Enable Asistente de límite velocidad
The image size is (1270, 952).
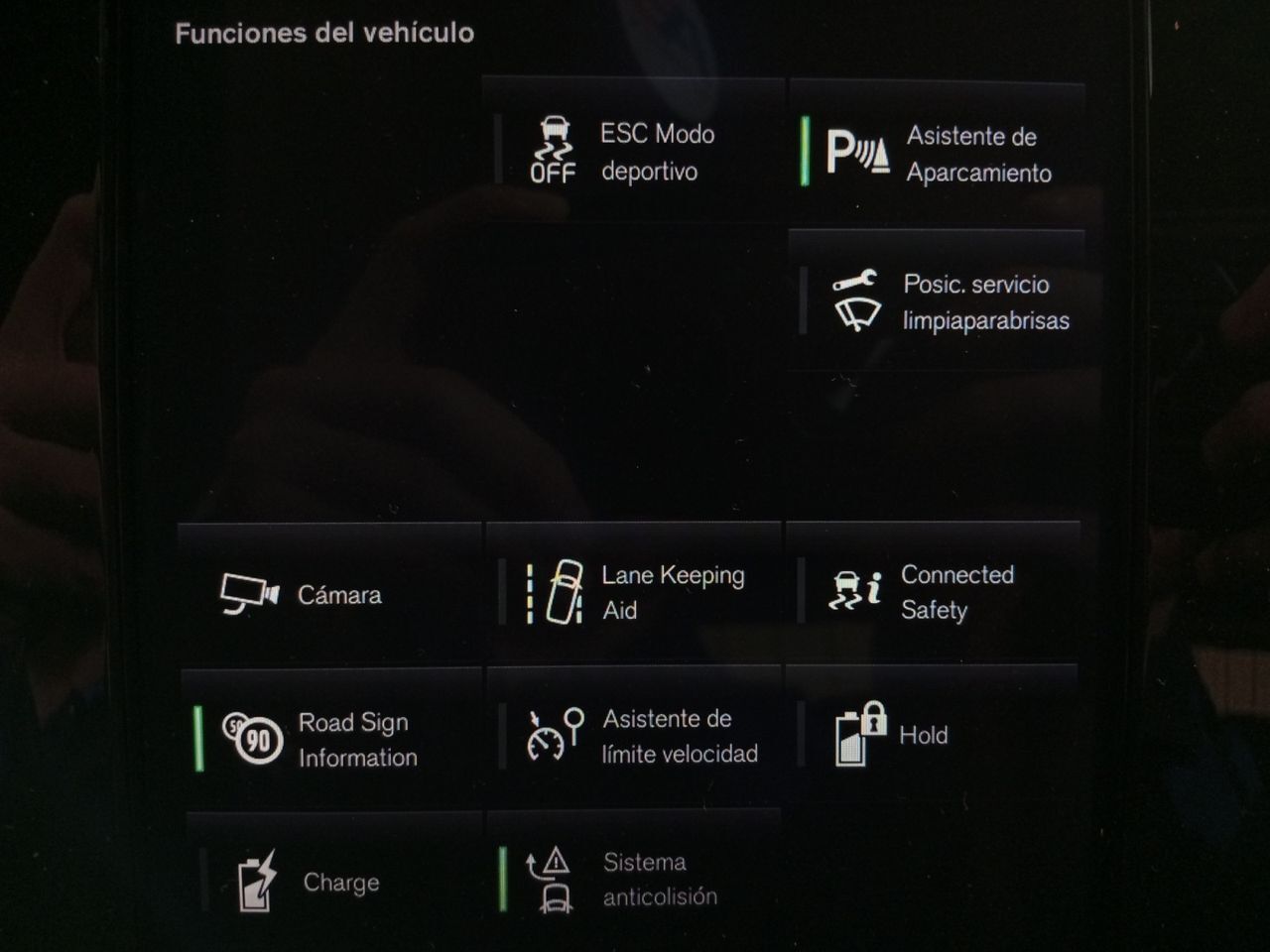coord(633,737)
